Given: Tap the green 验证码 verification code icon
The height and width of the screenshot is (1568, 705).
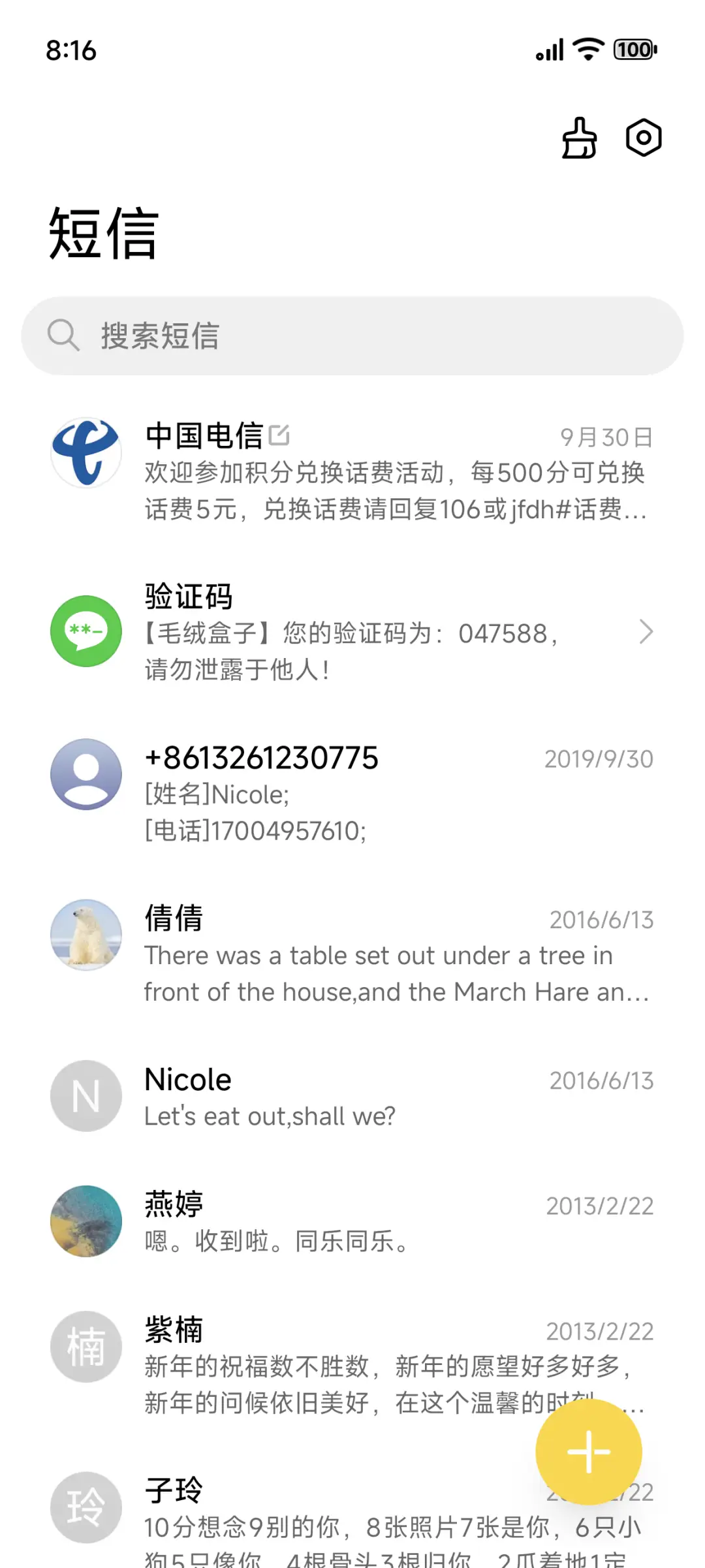Looking at the screenshot, I should [x=86, y=632].
